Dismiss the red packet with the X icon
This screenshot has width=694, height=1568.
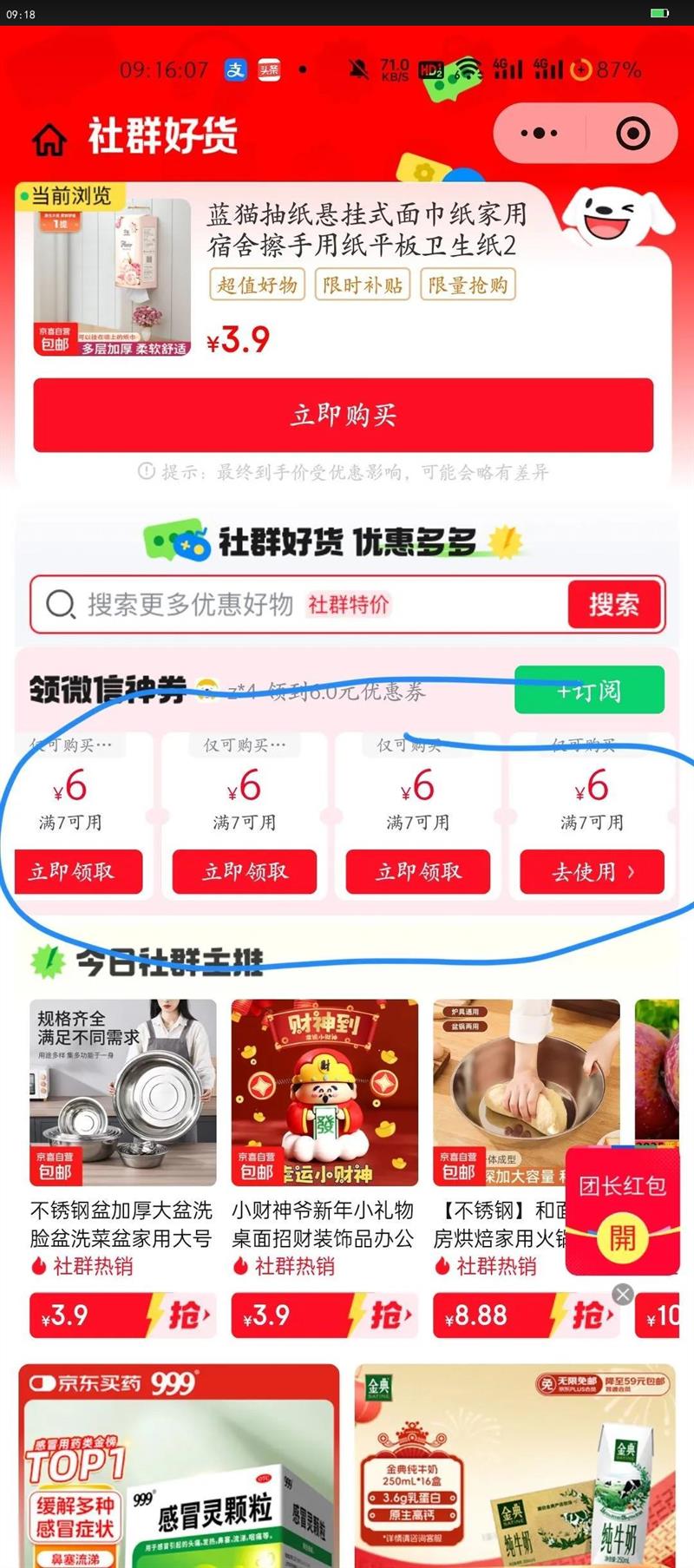pos(621,1294)
